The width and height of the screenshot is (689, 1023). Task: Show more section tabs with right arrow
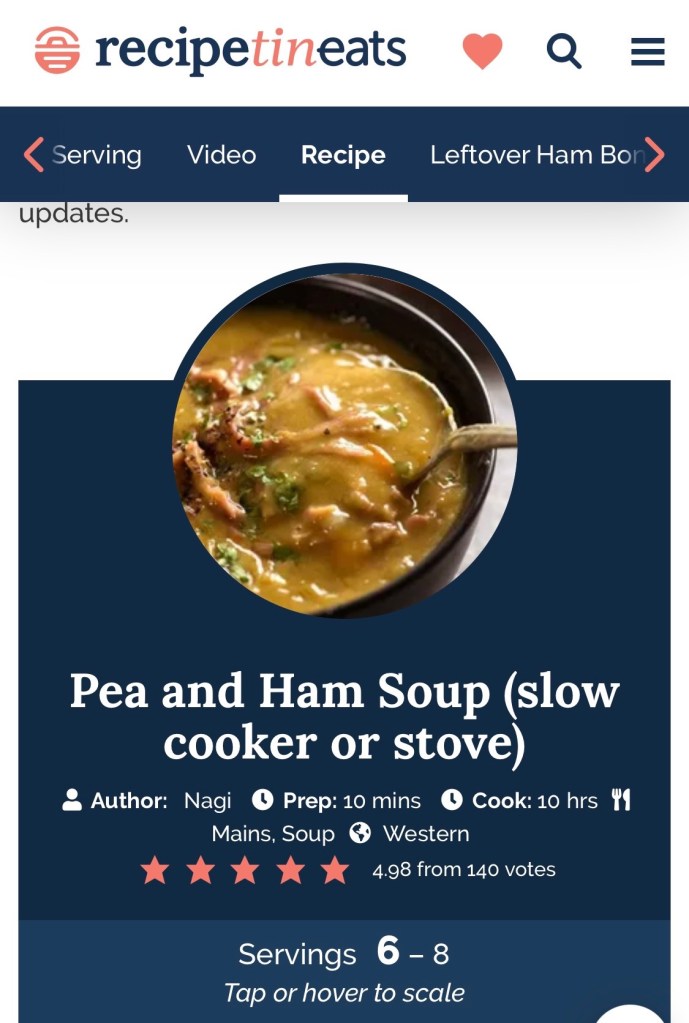655,155
